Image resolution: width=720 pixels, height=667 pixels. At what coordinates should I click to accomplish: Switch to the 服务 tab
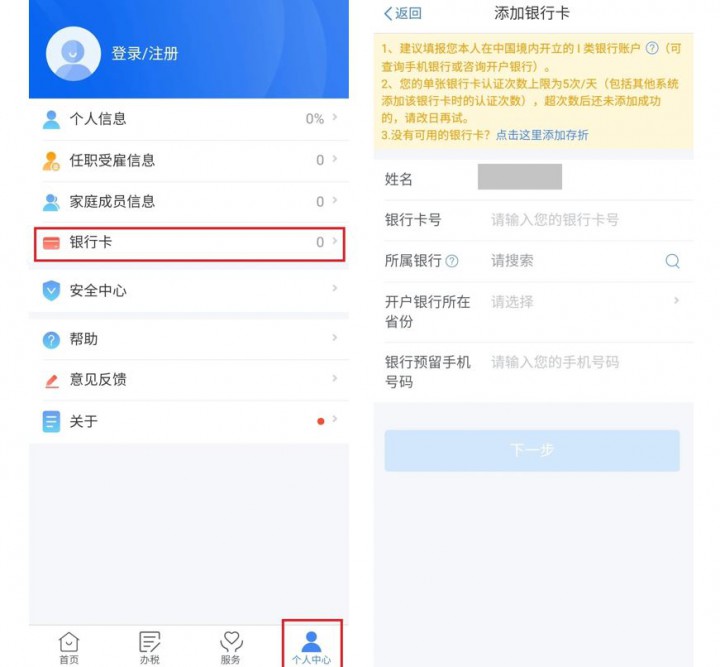click(231, 647)
